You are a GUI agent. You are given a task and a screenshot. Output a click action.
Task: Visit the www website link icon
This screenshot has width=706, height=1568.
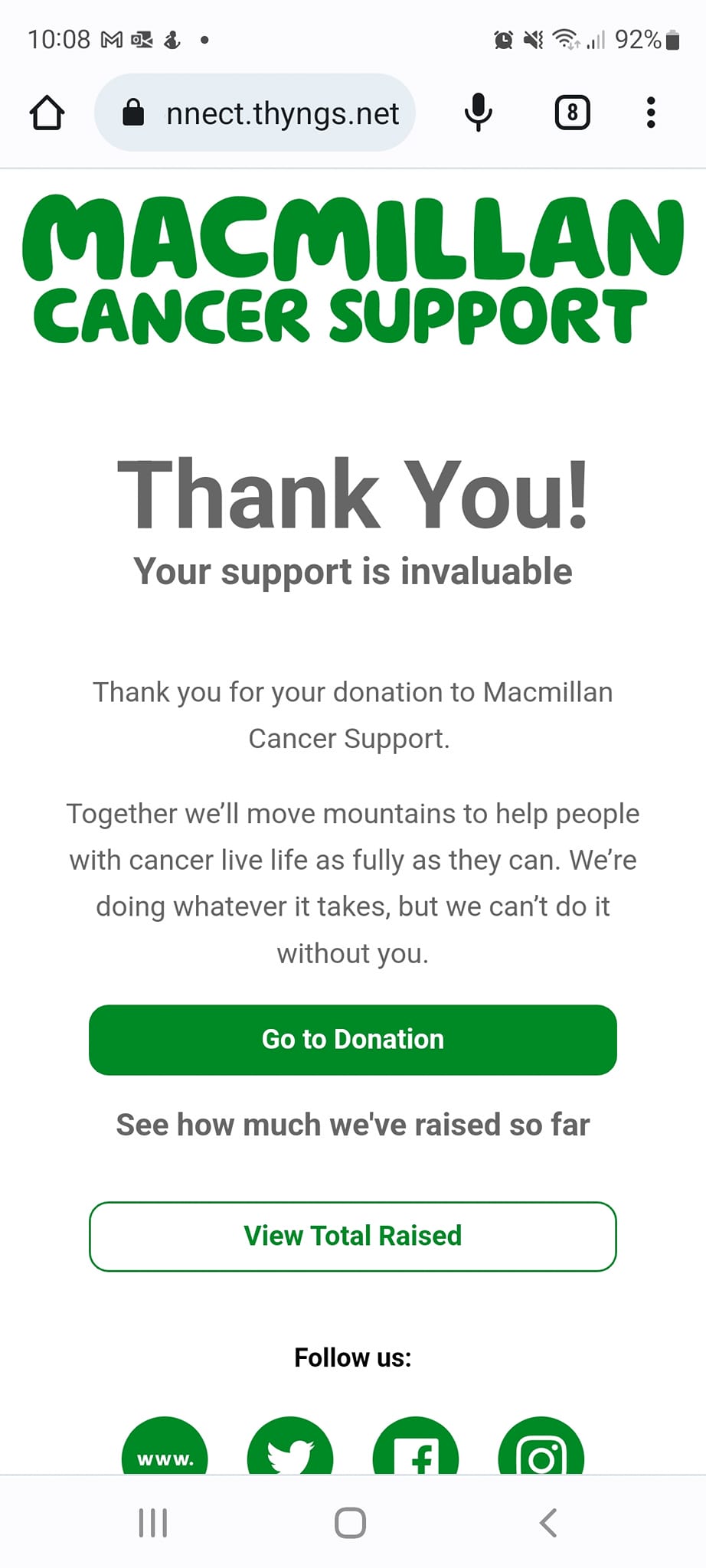coord(165,1449)
